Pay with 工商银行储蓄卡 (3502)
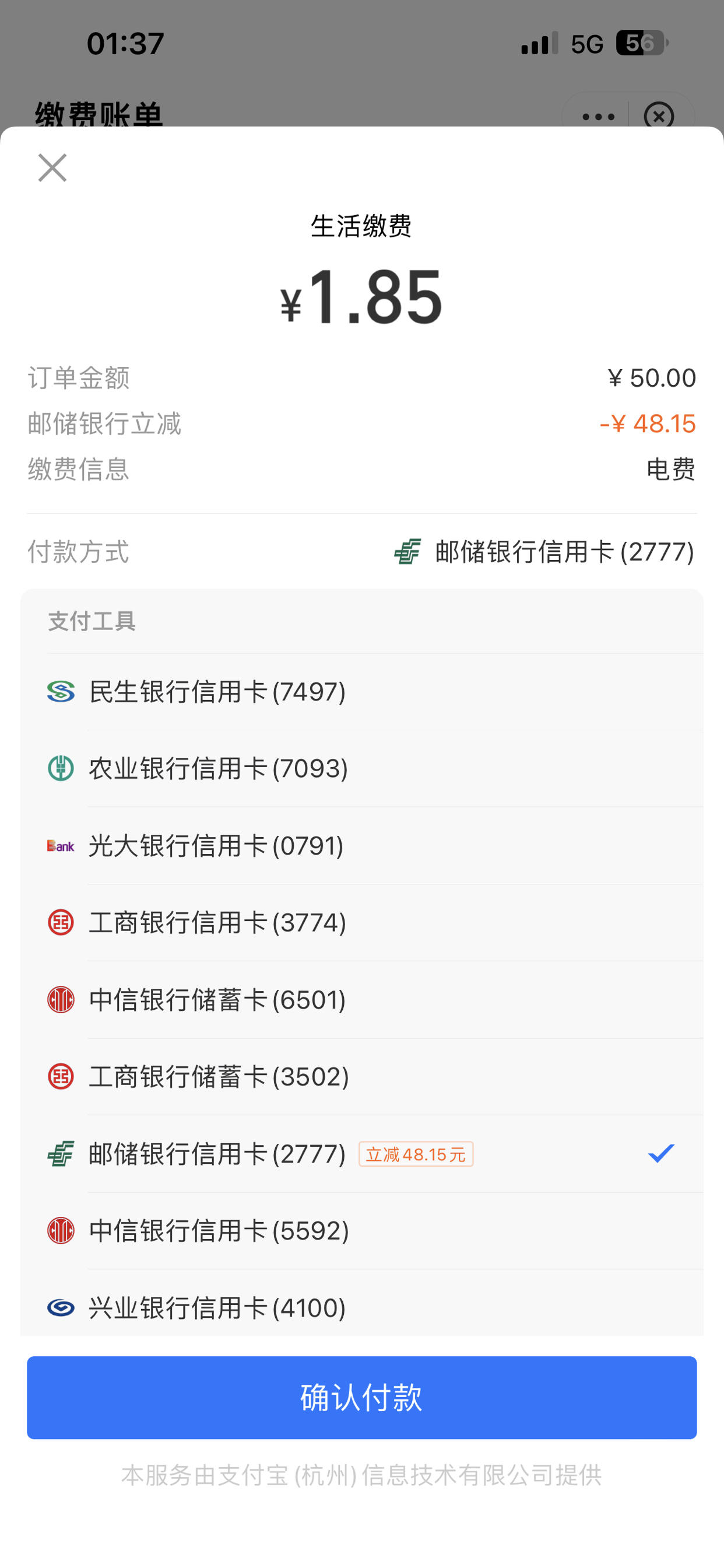This screenshot has width=724, height=1568. (x=362, y=1076)
